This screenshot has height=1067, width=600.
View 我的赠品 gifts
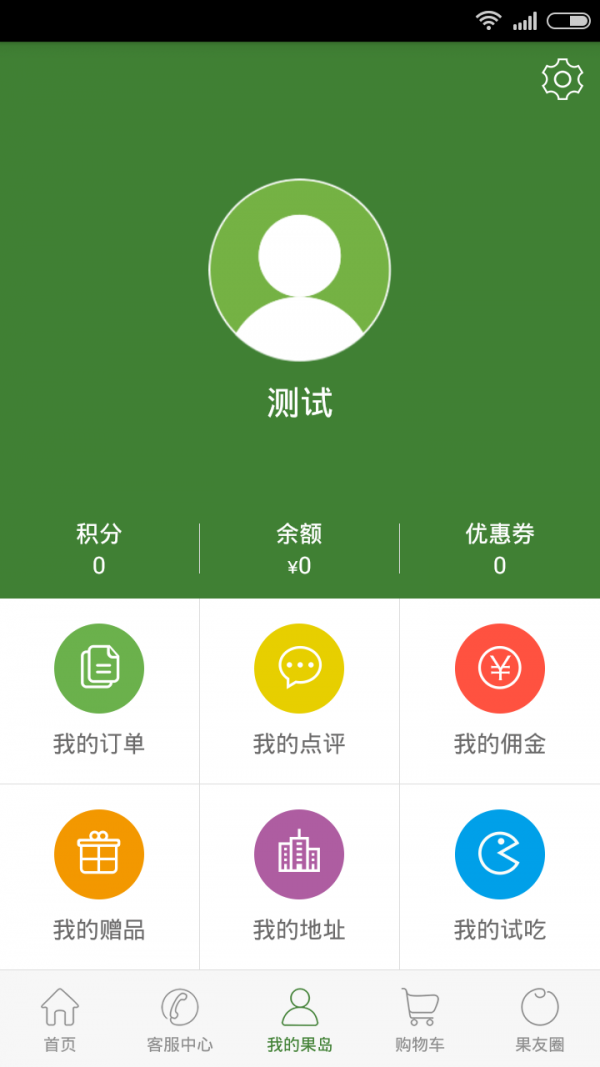(99, 876)
